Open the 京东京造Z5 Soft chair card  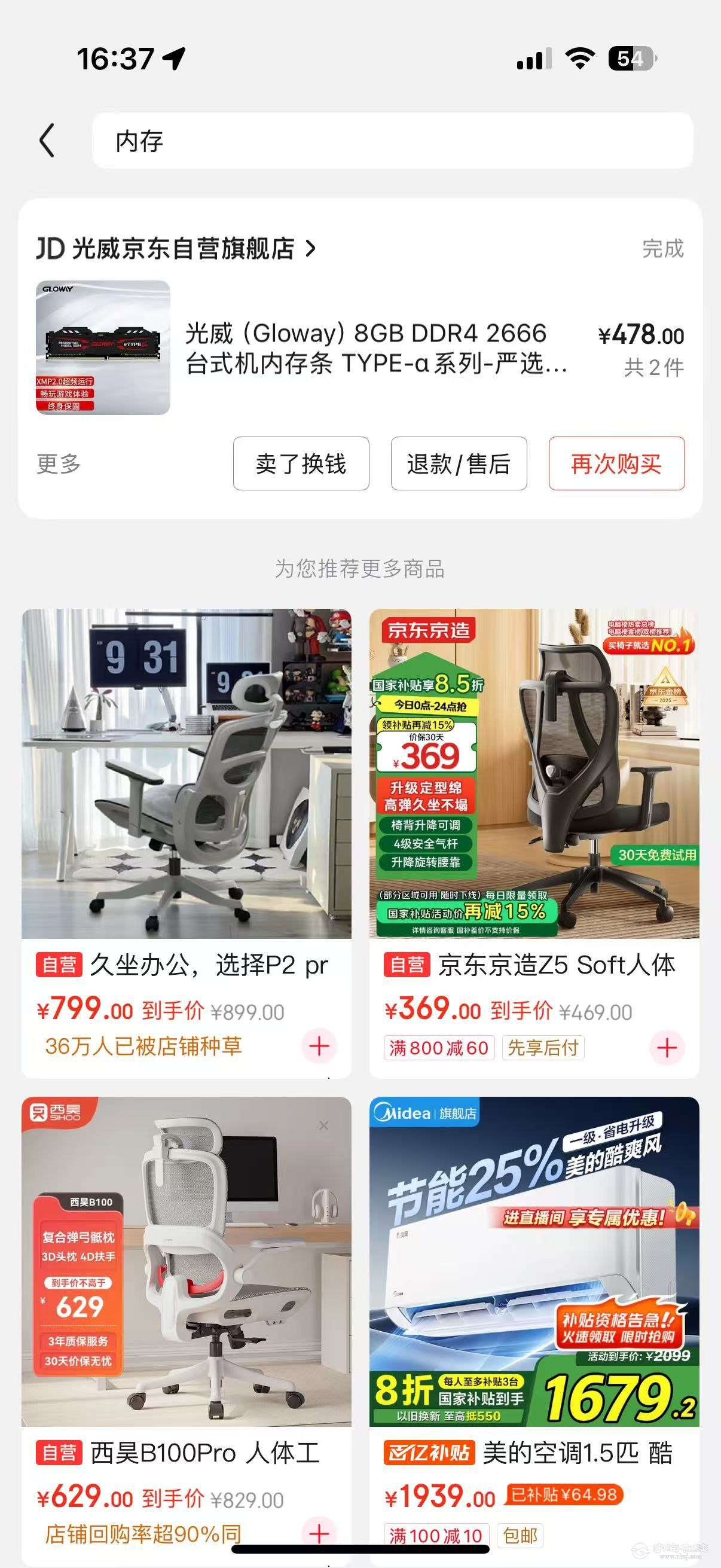pyautogui.click(x=534, y=774)
